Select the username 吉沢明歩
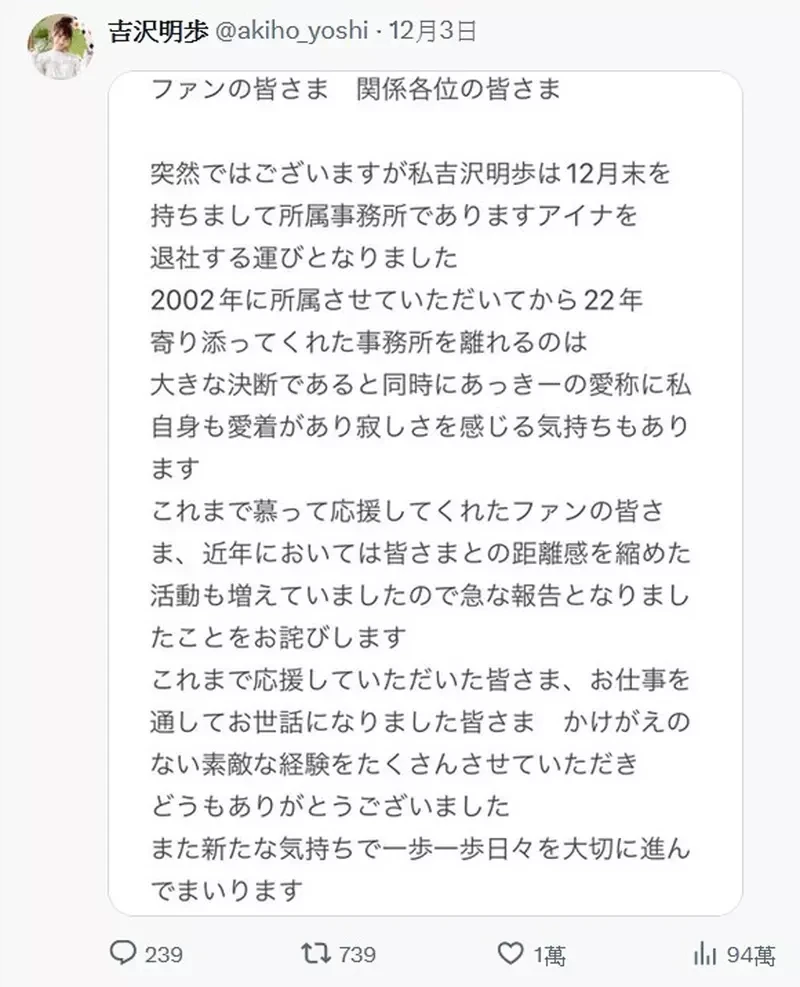This screenshot has height=987, width=800. [x=156, y=30]
